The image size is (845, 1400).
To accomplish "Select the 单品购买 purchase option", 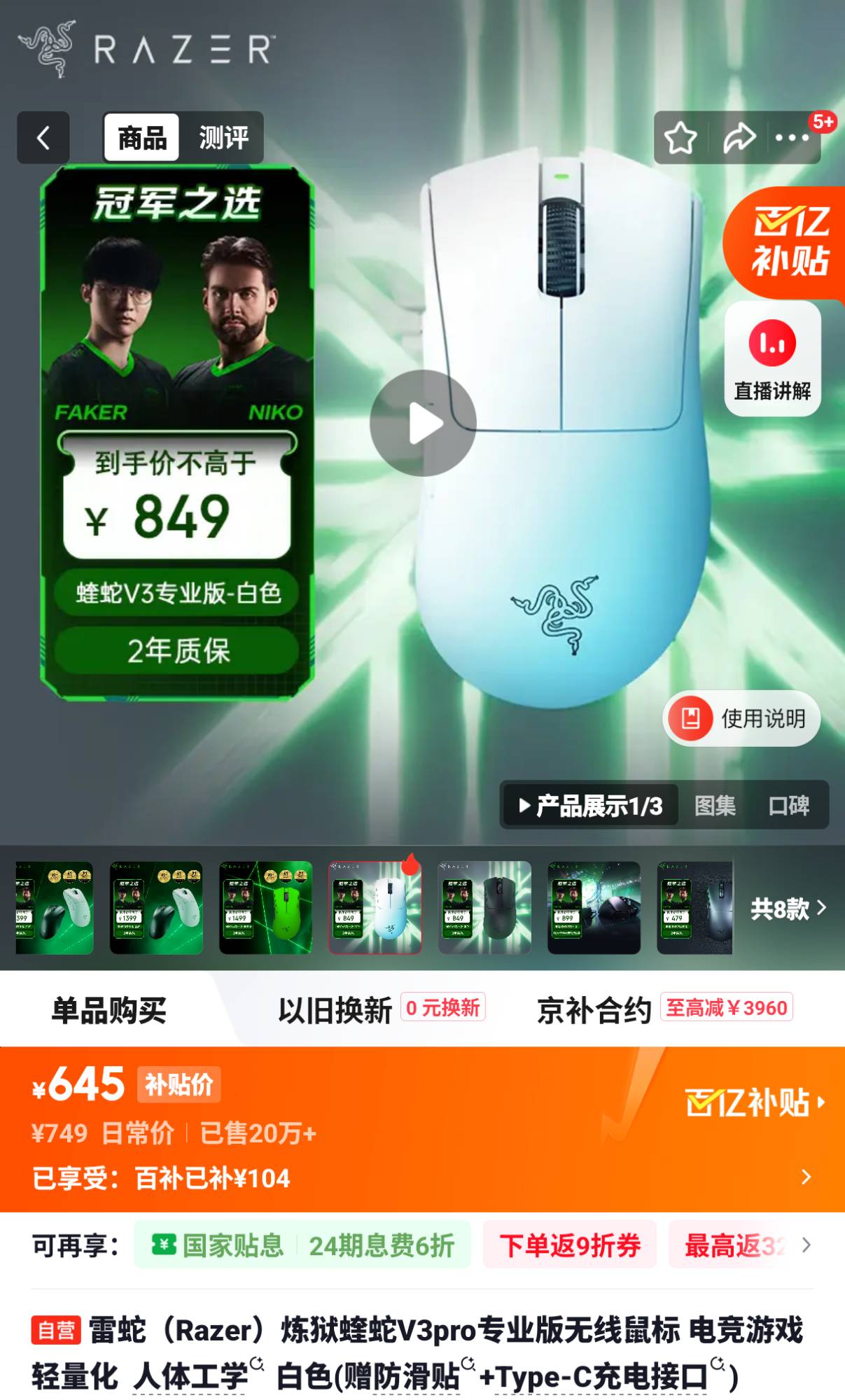I will coord(109,1010).
